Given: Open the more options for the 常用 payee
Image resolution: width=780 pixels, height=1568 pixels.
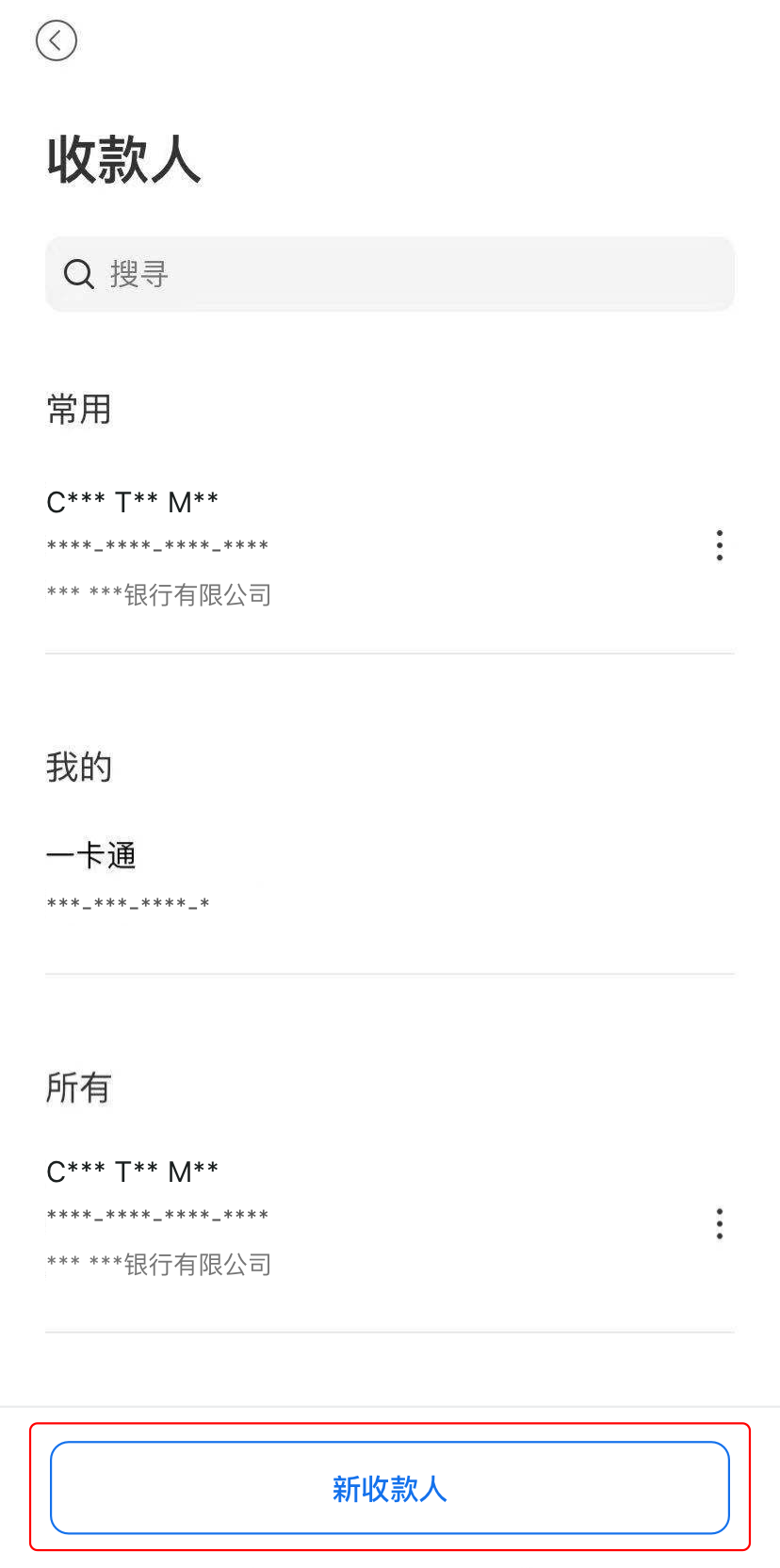Looking at the screenshot, I should [x=720, y=545].
